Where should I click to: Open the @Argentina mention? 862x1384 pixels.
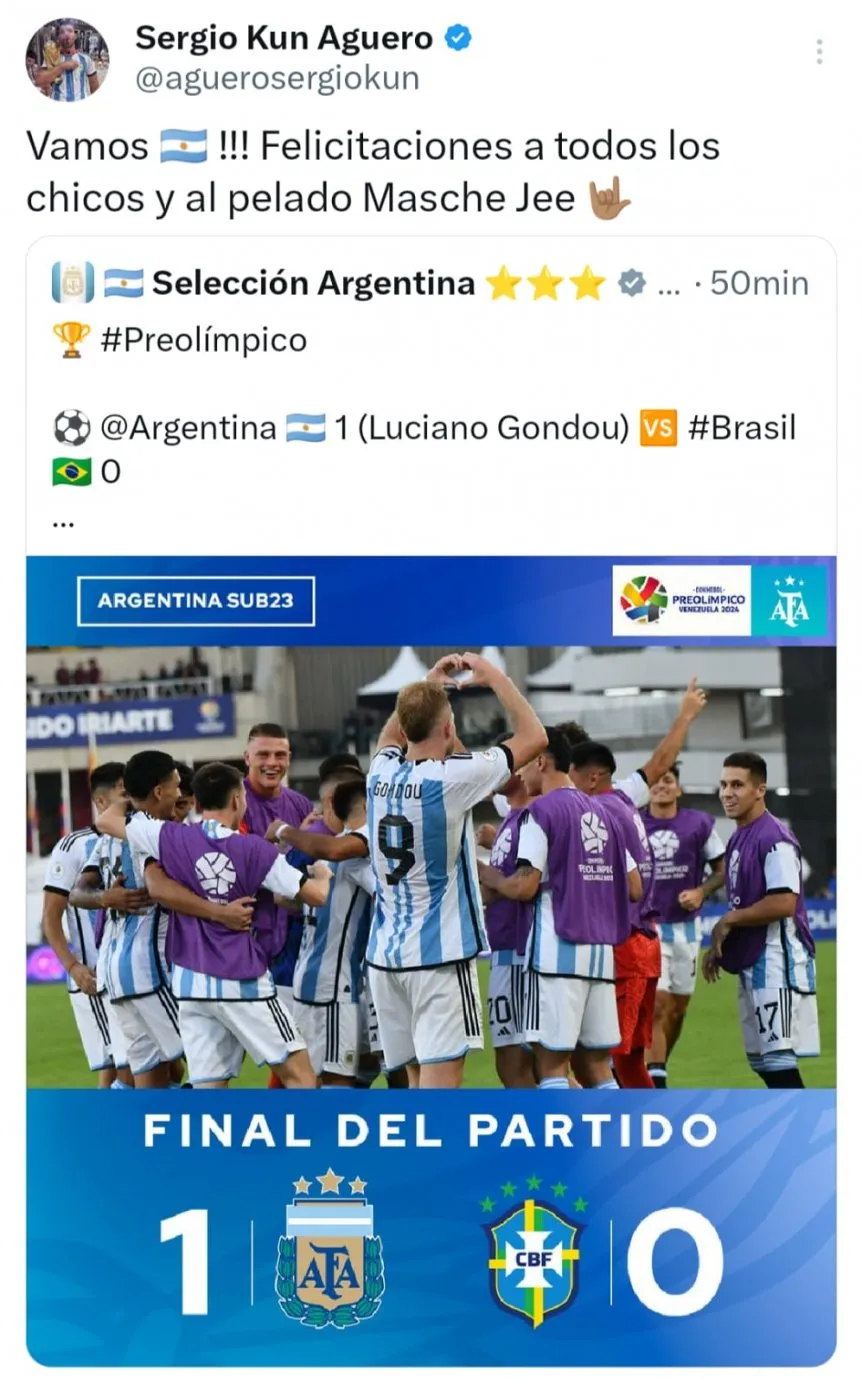click(x=188, y=428)
